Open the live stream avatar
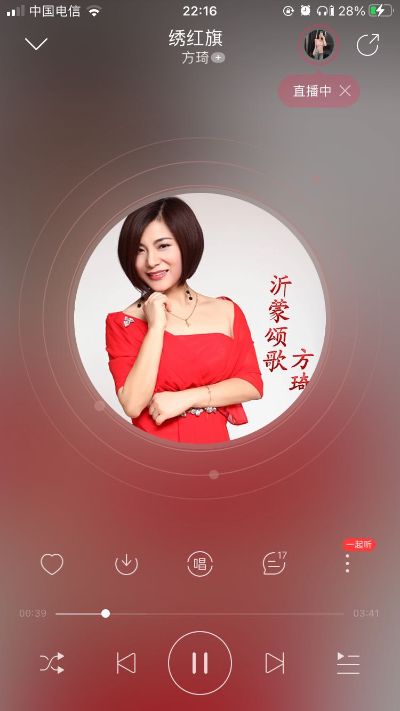The width and height of the screenshot is (400, 711). 319,44
